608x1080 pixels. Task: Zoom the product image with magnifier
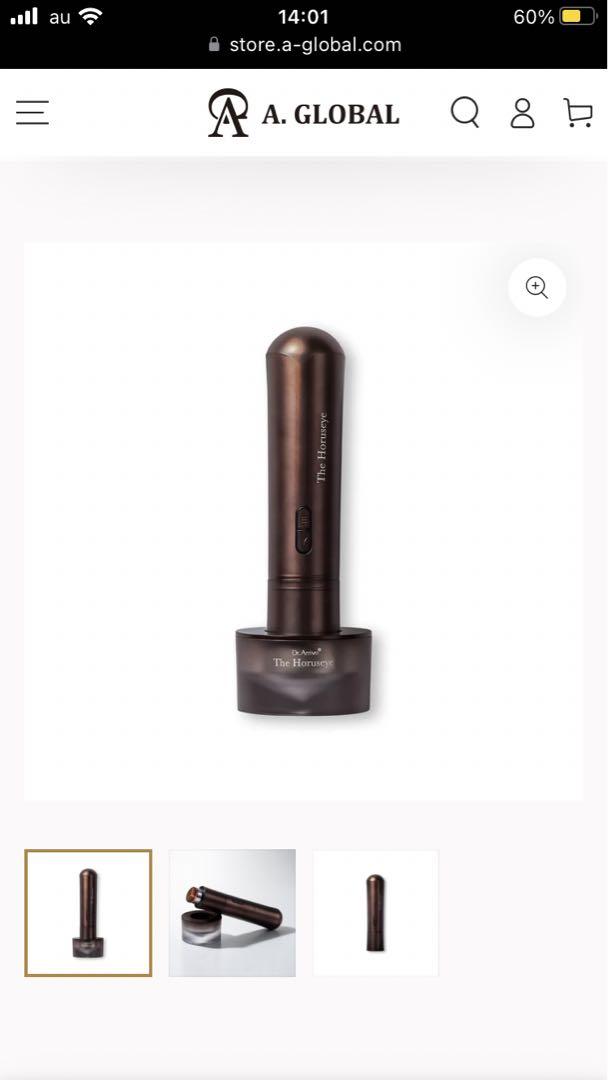coord(537,287)
